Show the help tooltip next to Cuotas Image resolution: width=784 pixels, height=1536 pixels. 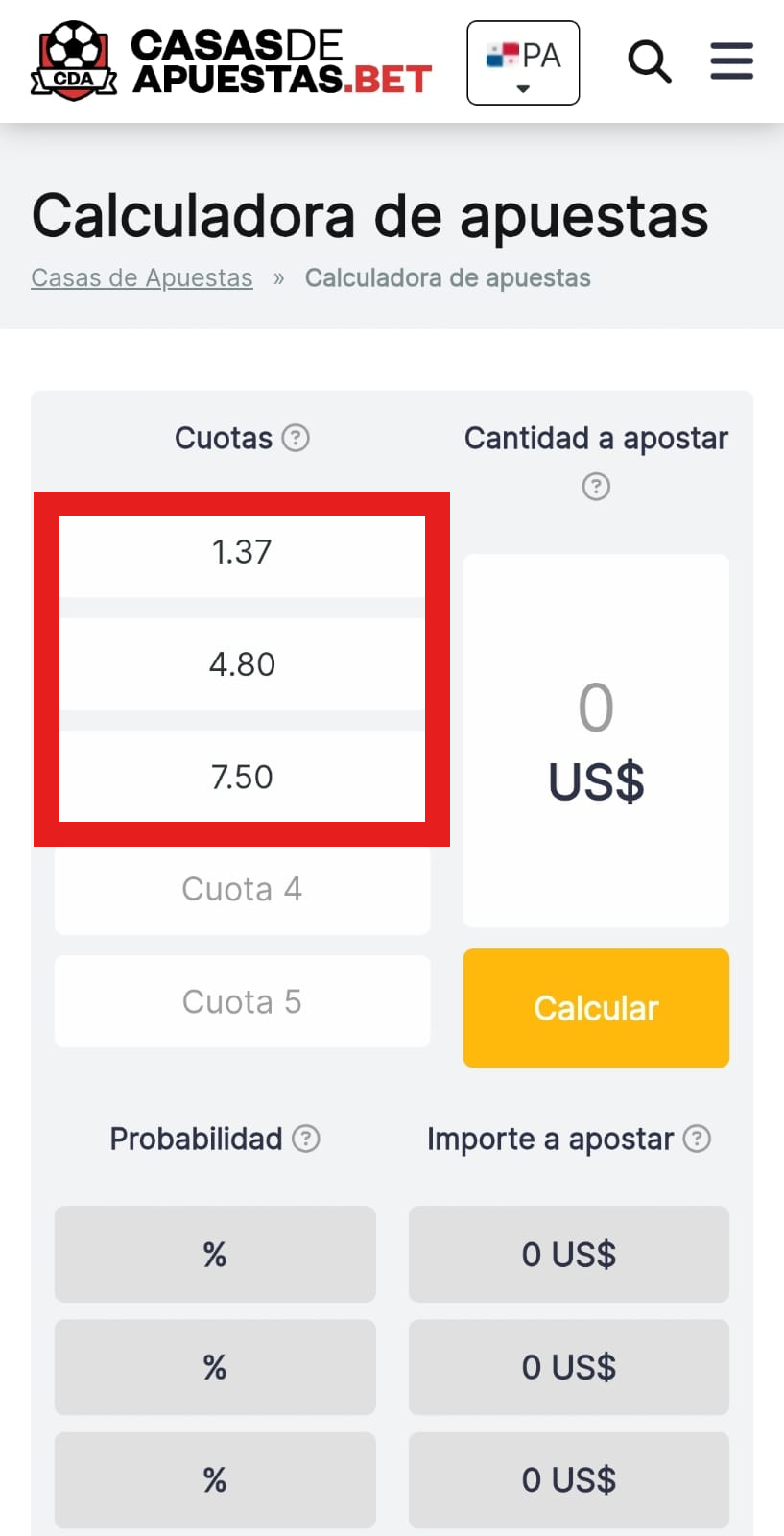pyautogui.click(x=296, y=438)
